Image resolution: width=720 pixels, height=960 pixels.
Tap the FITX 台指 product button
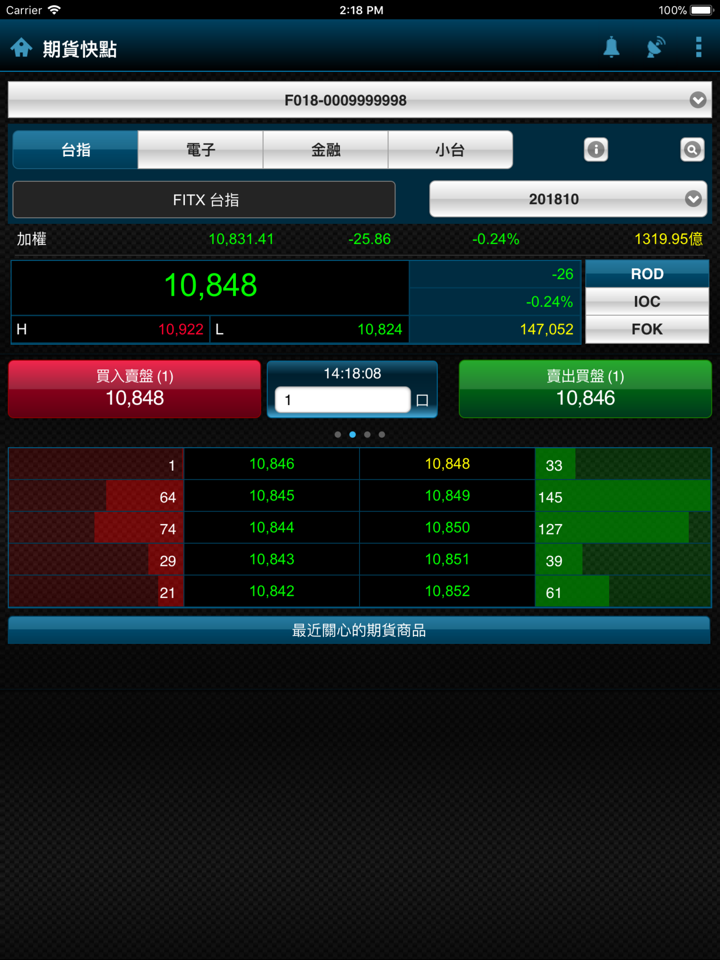(x=204, y=199)
